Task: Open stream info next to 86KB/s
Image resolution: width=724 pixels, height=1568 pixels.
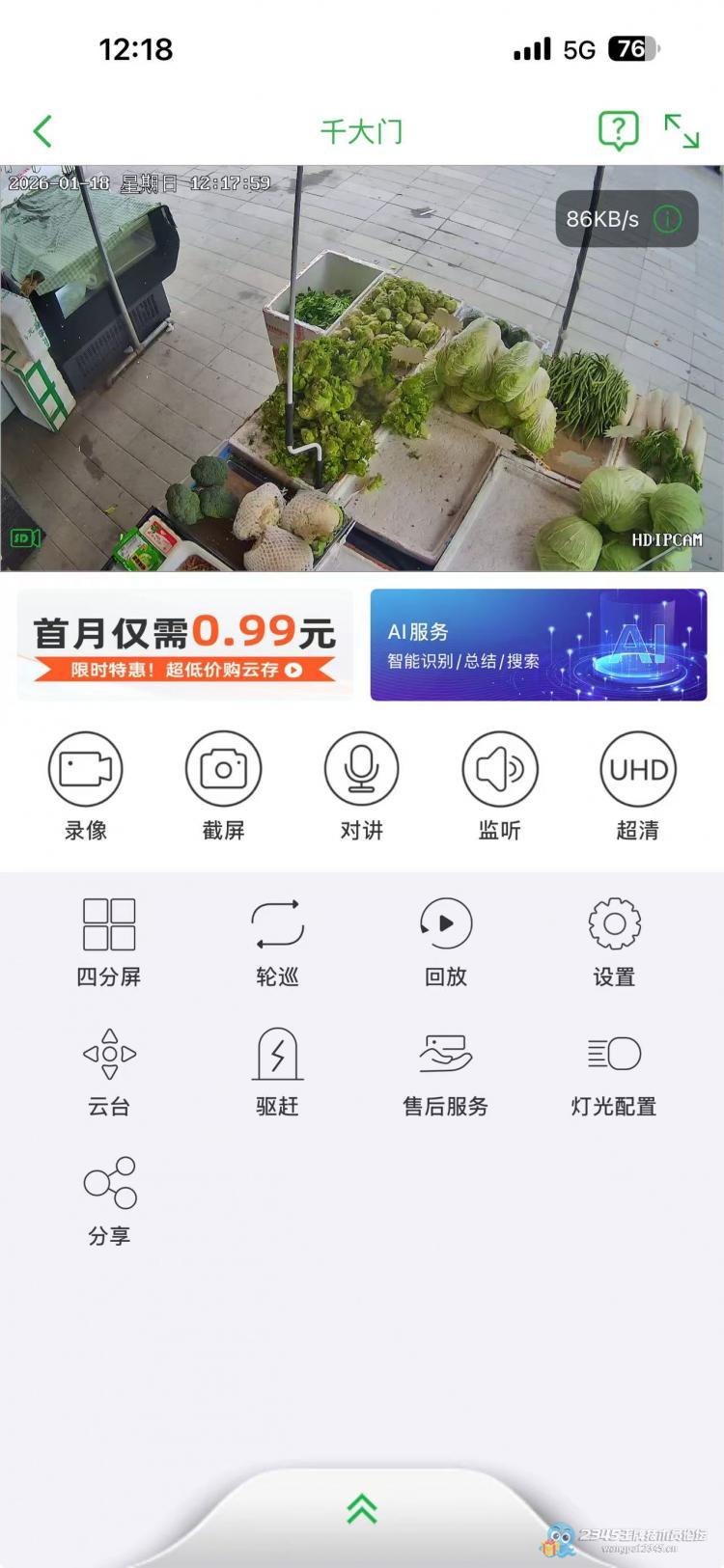Action: 668,219
